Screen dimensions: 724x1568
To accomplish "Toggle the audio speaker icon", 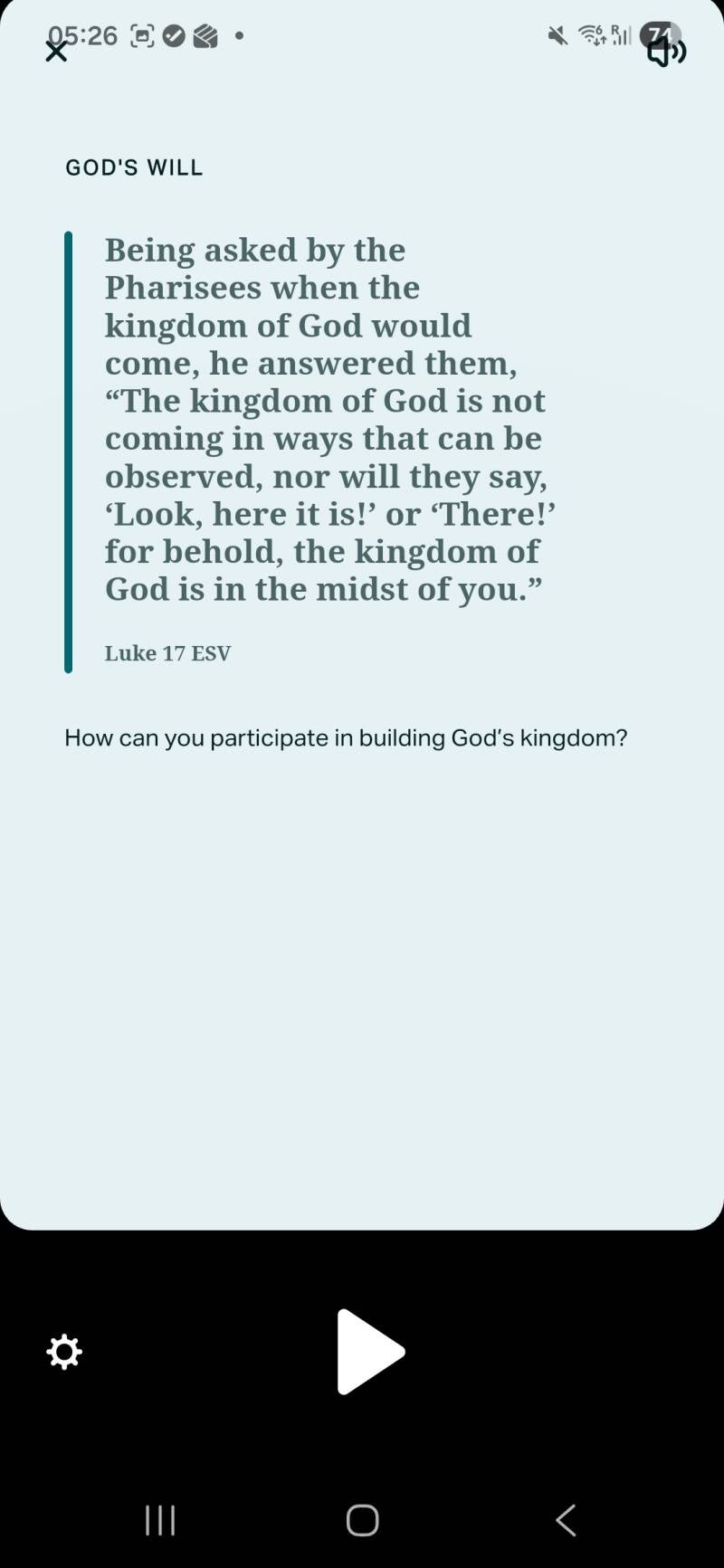I will coord(666,52).
